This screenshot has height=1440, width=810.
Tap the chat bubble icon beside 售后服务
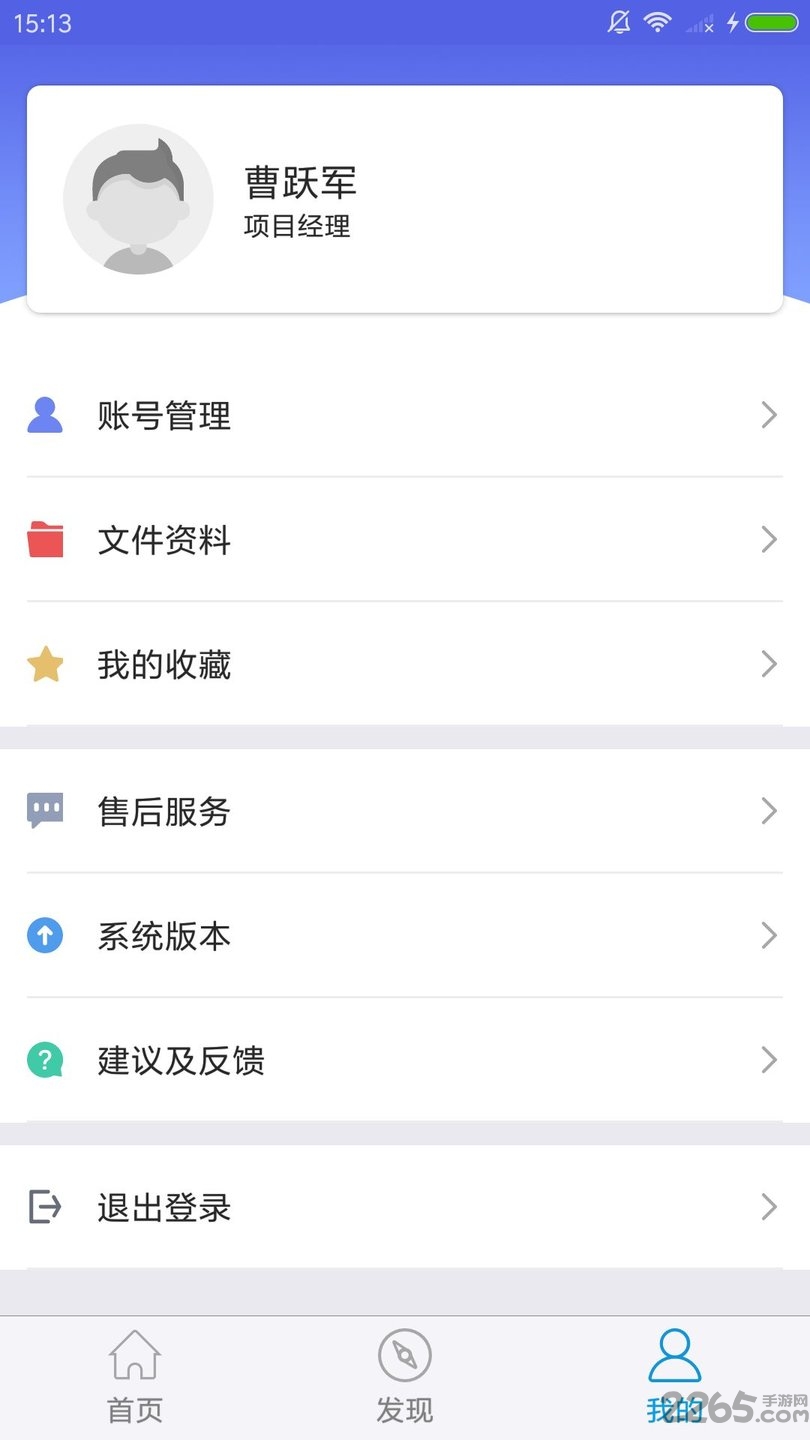click(45, 810)
